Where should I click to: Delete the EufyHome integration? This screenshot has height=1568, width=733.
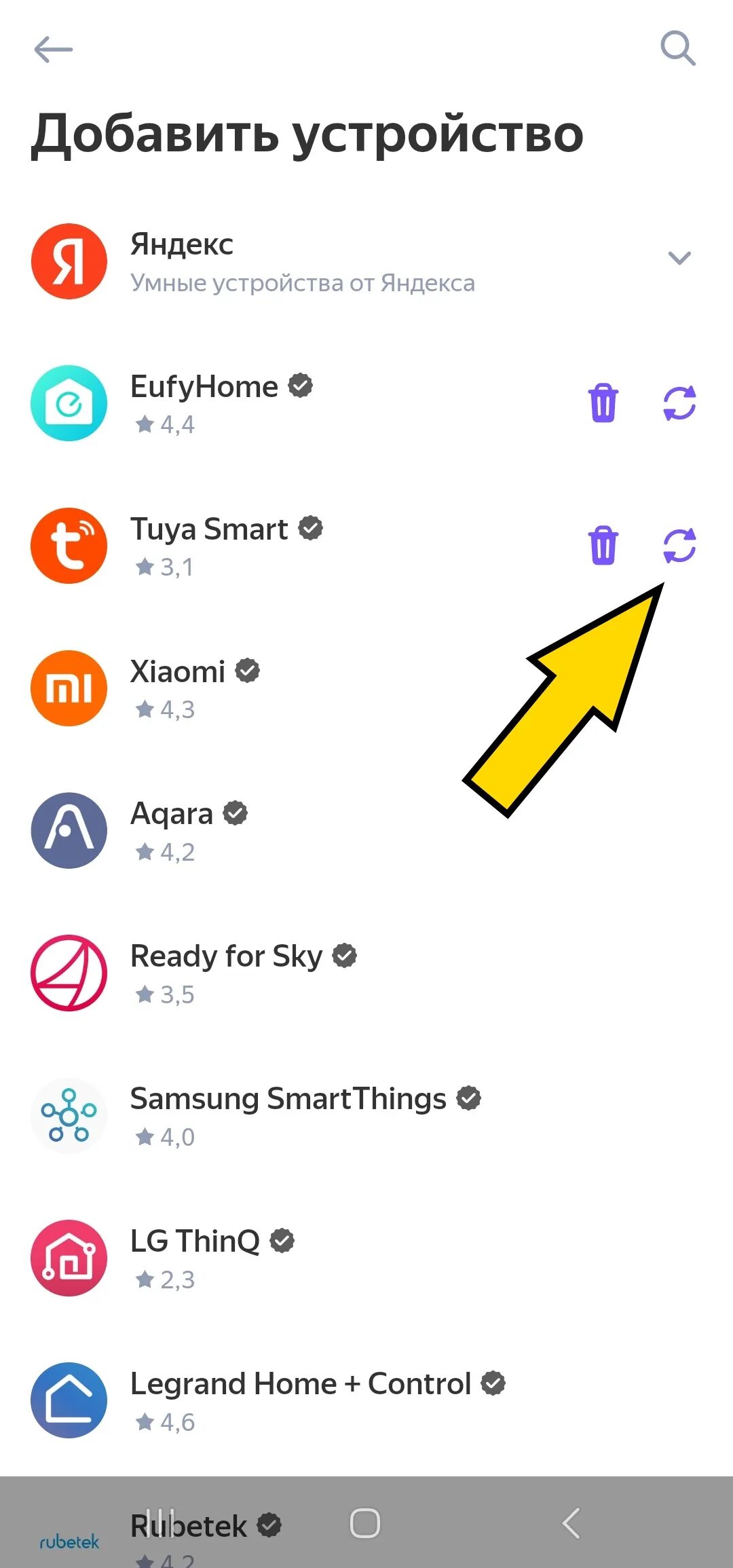click(x=603, y=403)
